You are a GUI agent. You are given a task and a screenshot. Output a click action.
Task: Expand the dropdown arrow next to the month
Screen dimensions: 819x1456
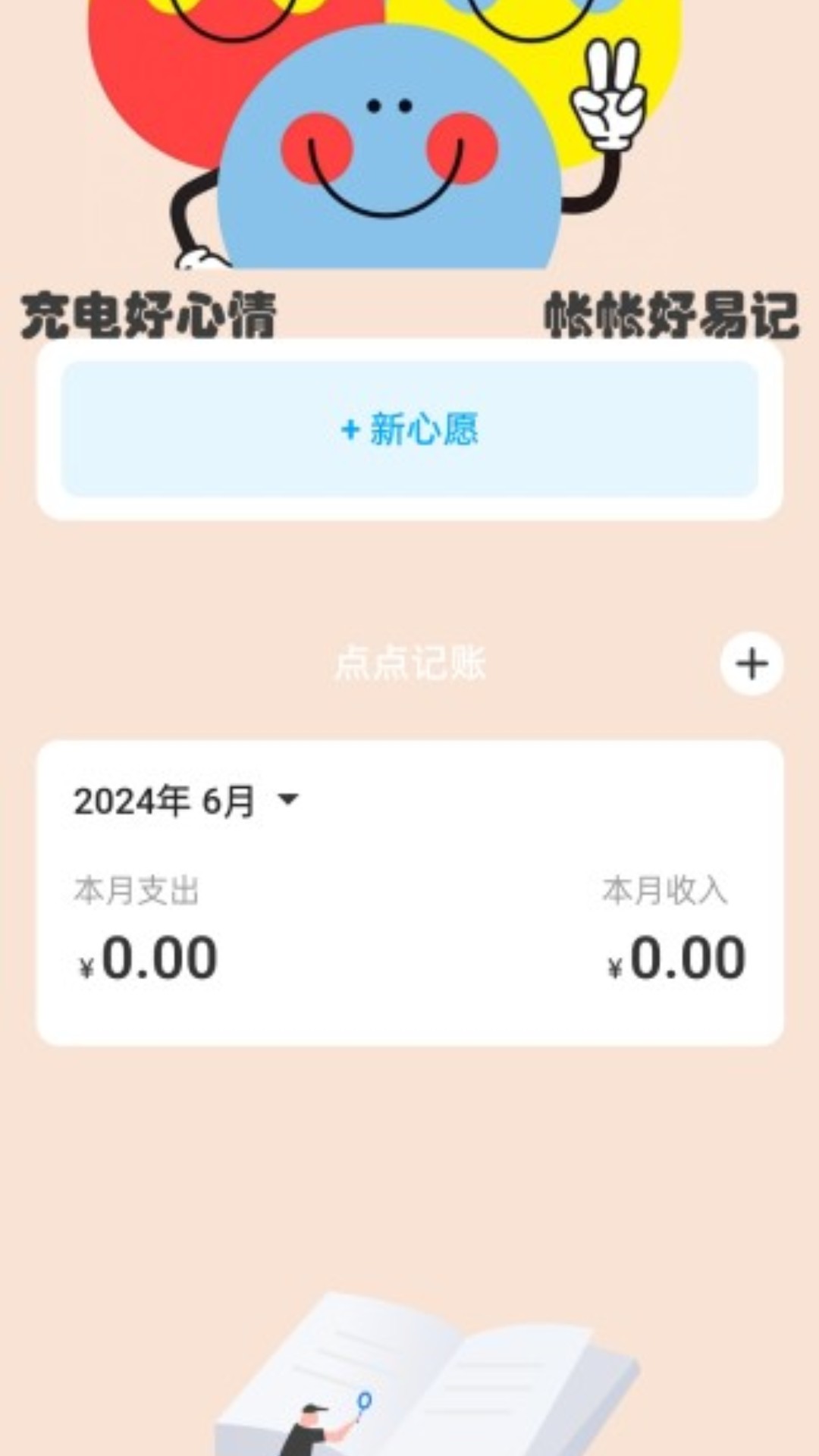point(290,799)
